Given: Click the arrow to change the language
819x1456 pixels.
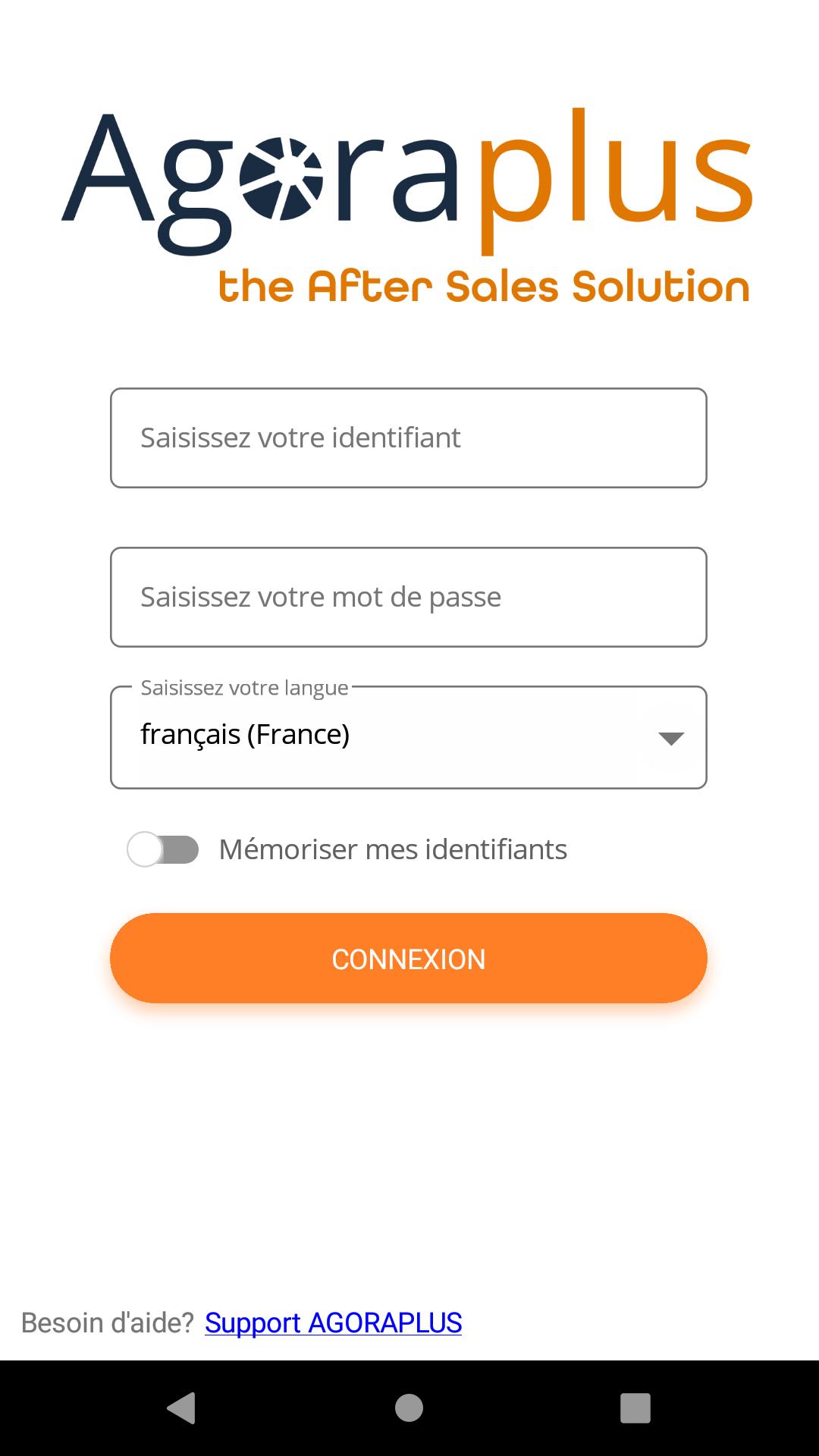Looking at the screenshot, I should point(672,737).
